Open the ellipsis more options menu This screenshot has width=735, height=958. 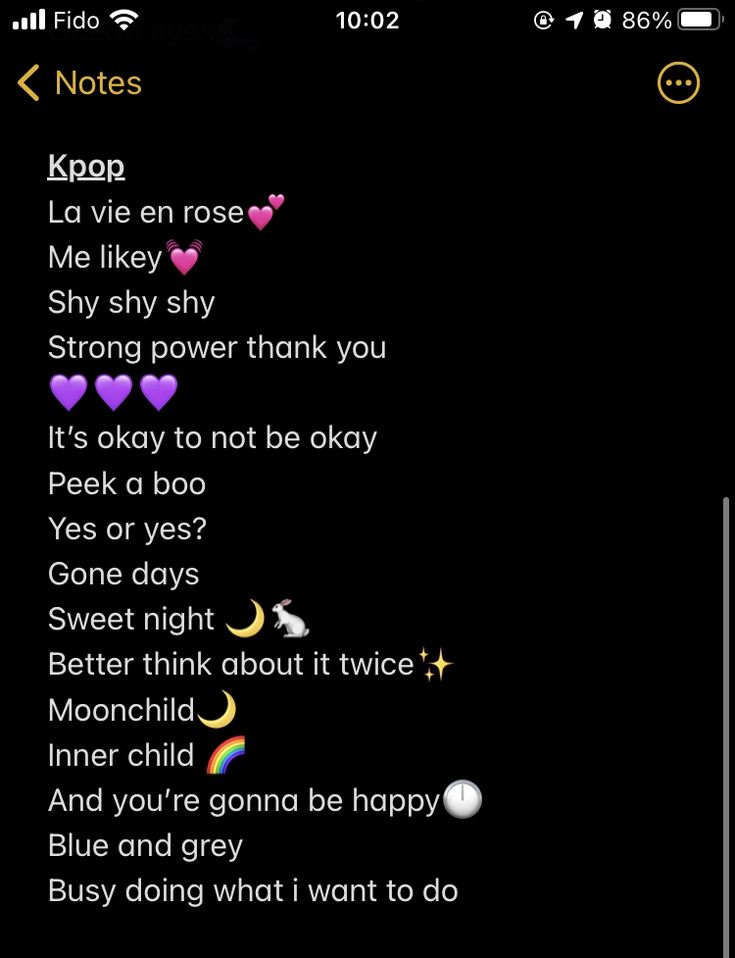[678, 83]
